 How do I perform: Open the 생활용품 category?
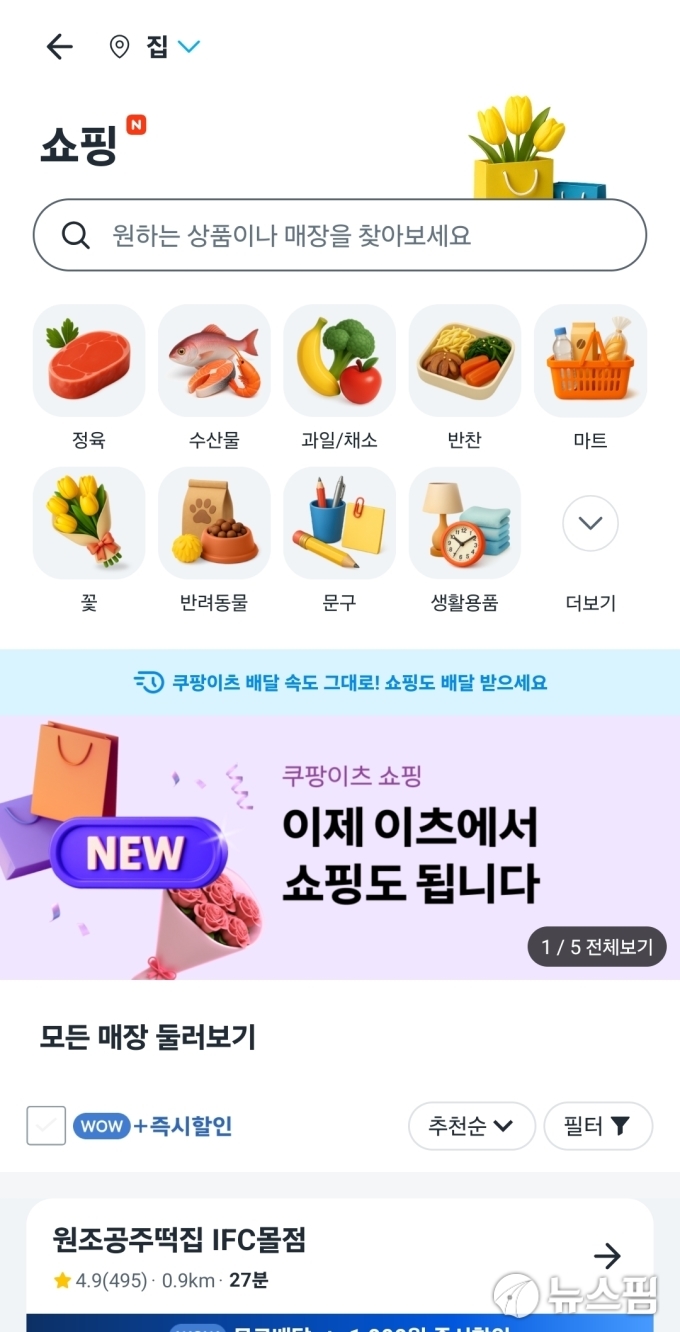[464, 524]
